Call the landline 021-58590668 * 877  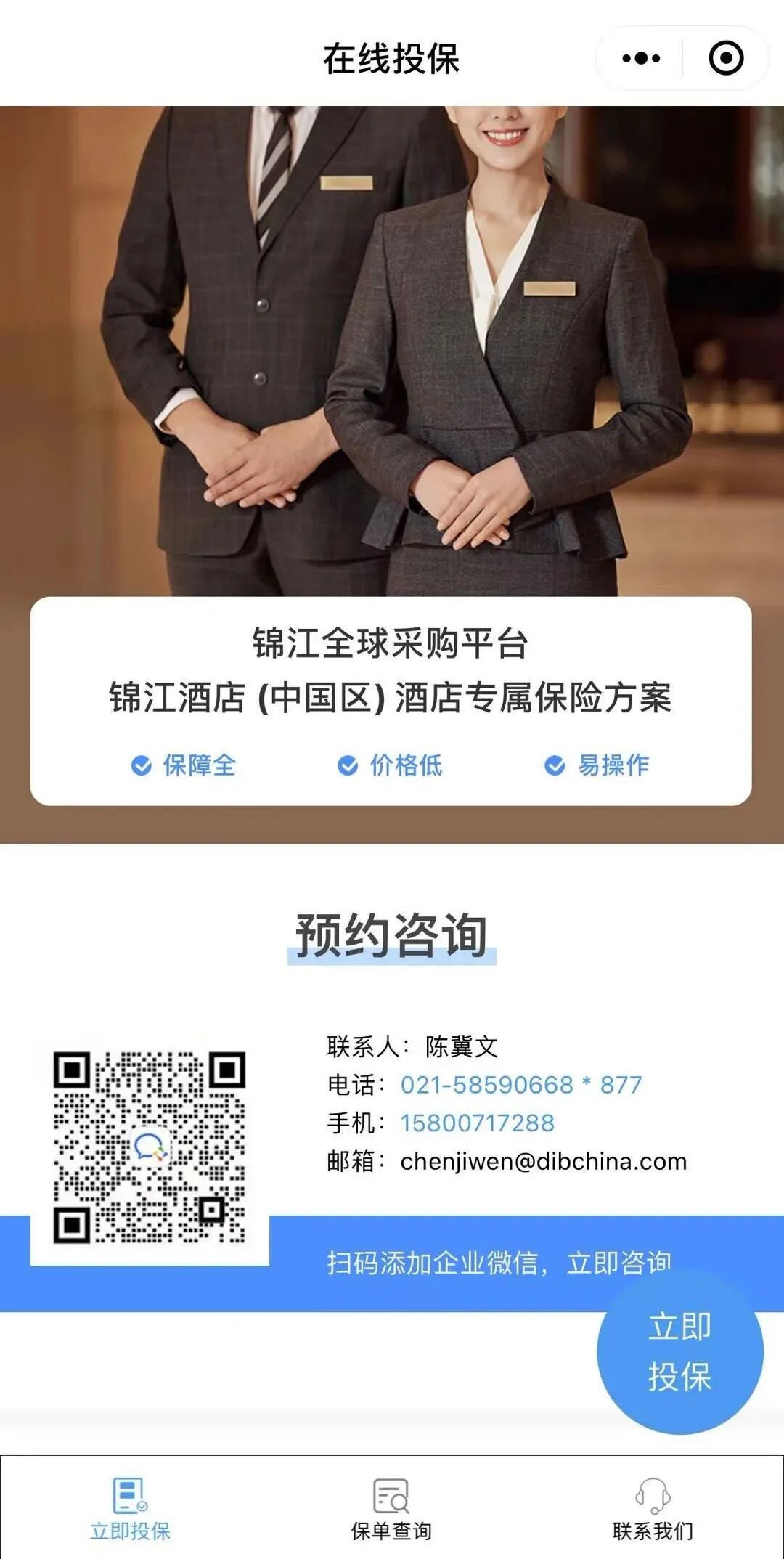(521, 1085)
